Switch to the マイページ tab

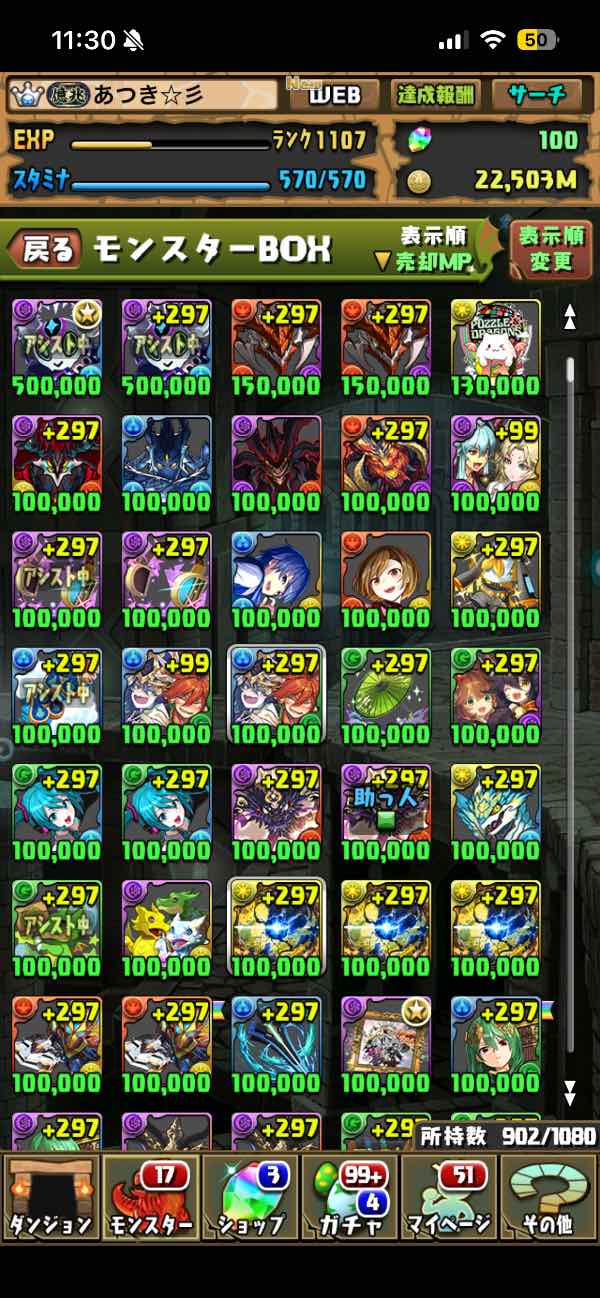pos(450,1195)
